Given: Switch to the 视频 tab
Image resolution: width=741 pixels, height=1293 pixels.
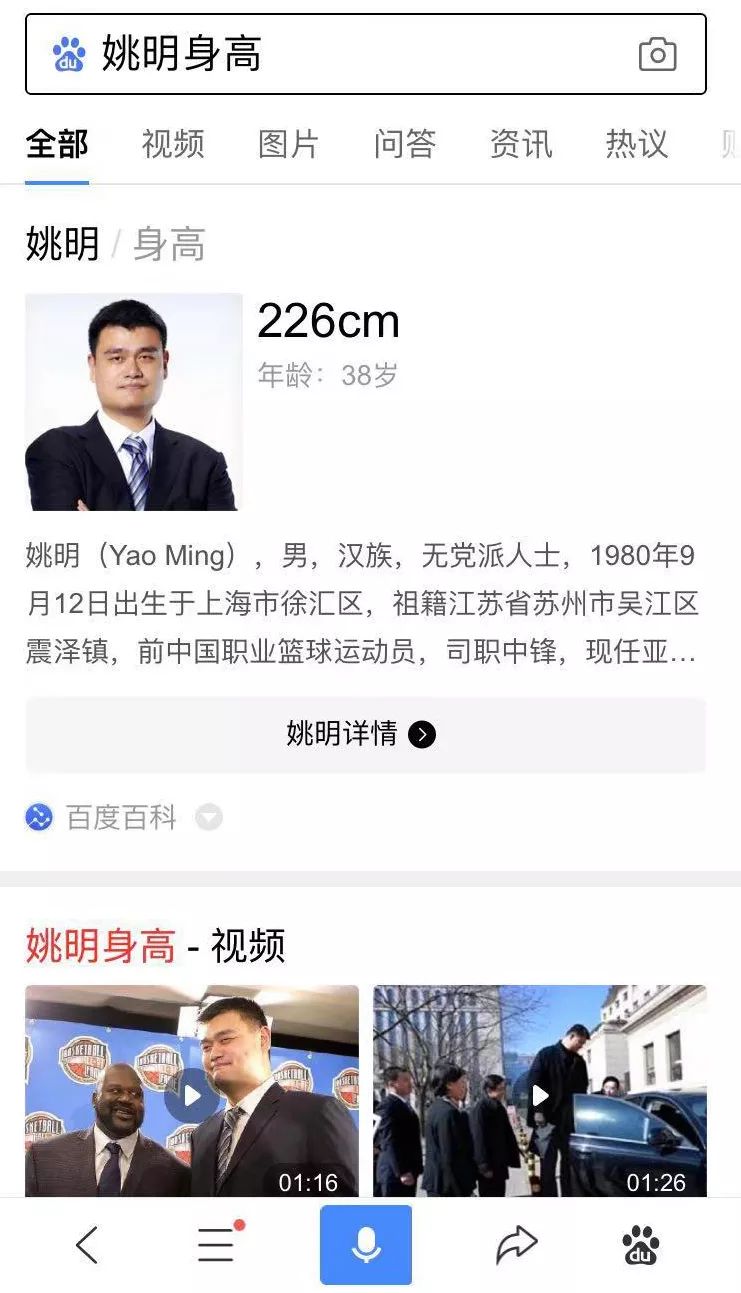Looking at the screenshot, I should point(173,144).
